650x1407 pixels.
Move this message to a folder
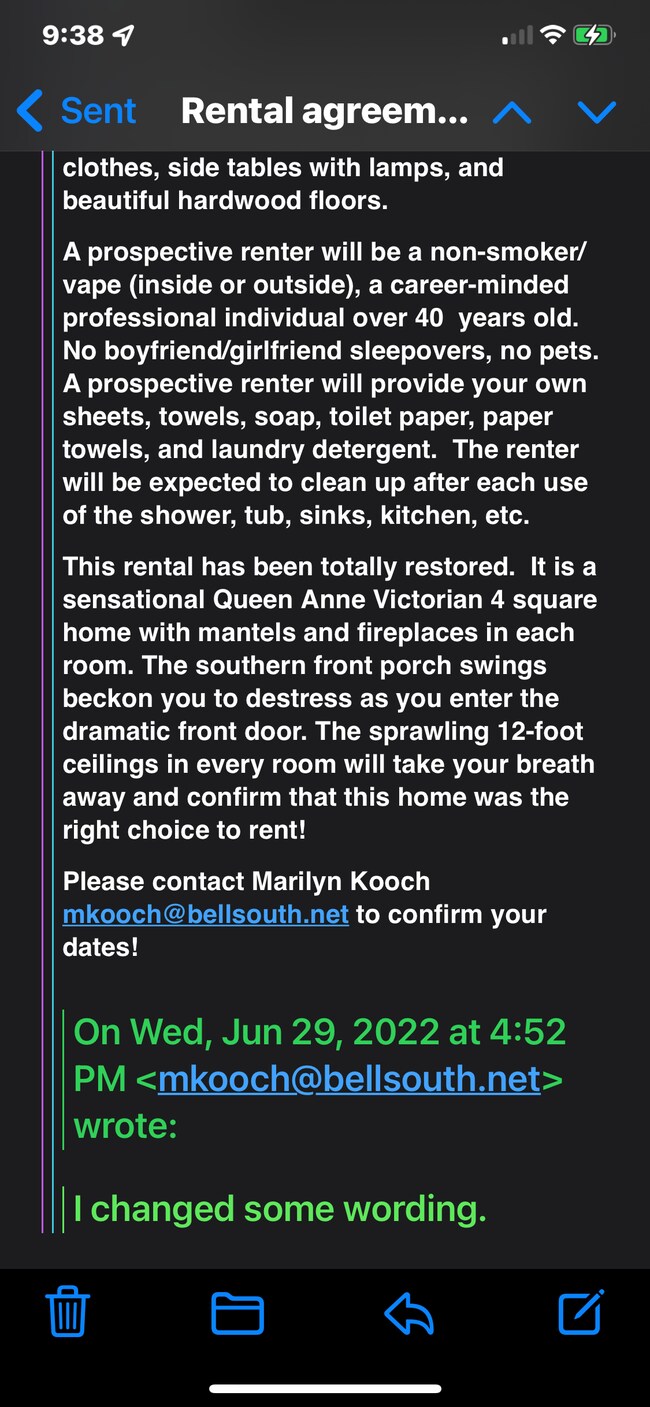click(237, 1312)
